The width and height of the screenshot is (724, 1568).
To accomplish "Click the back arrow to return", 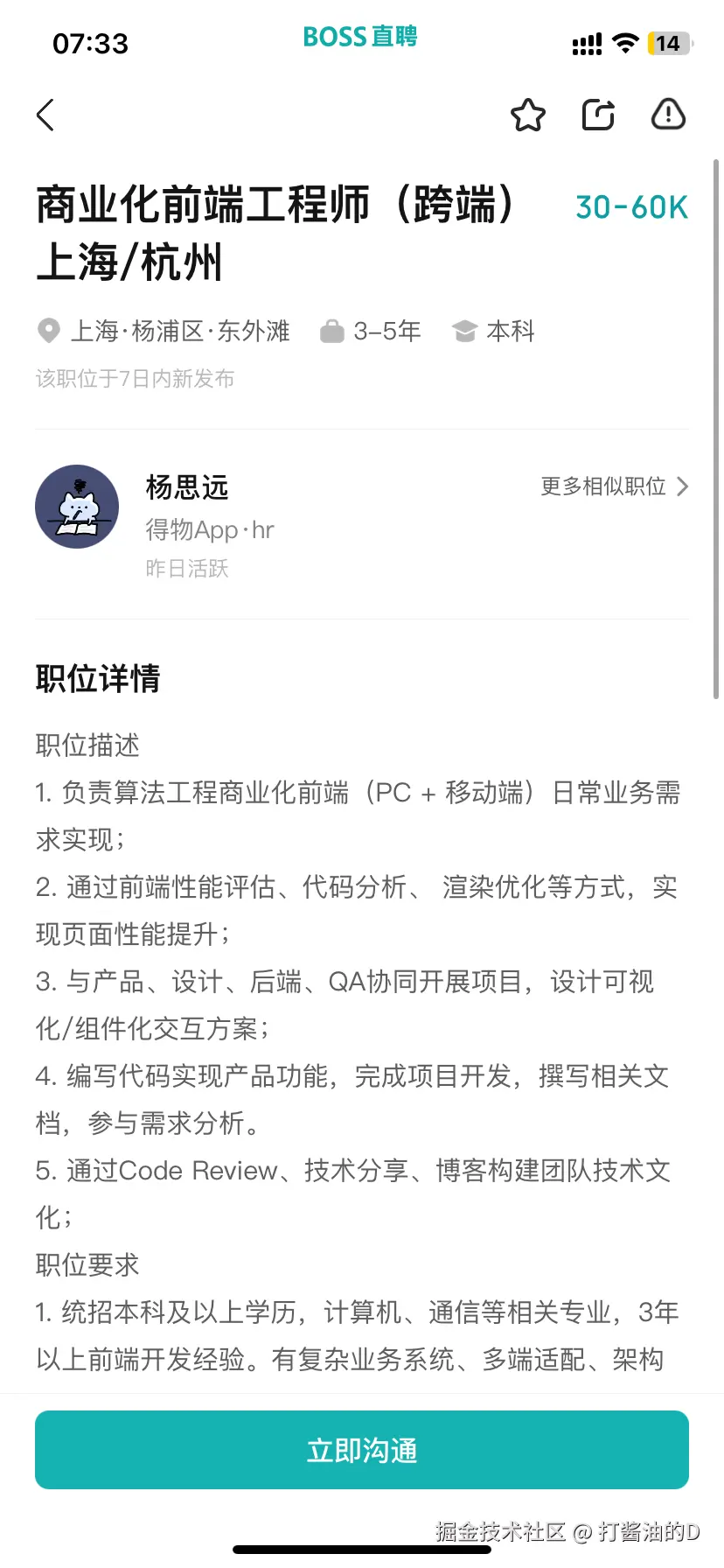I will coord(45,115).
